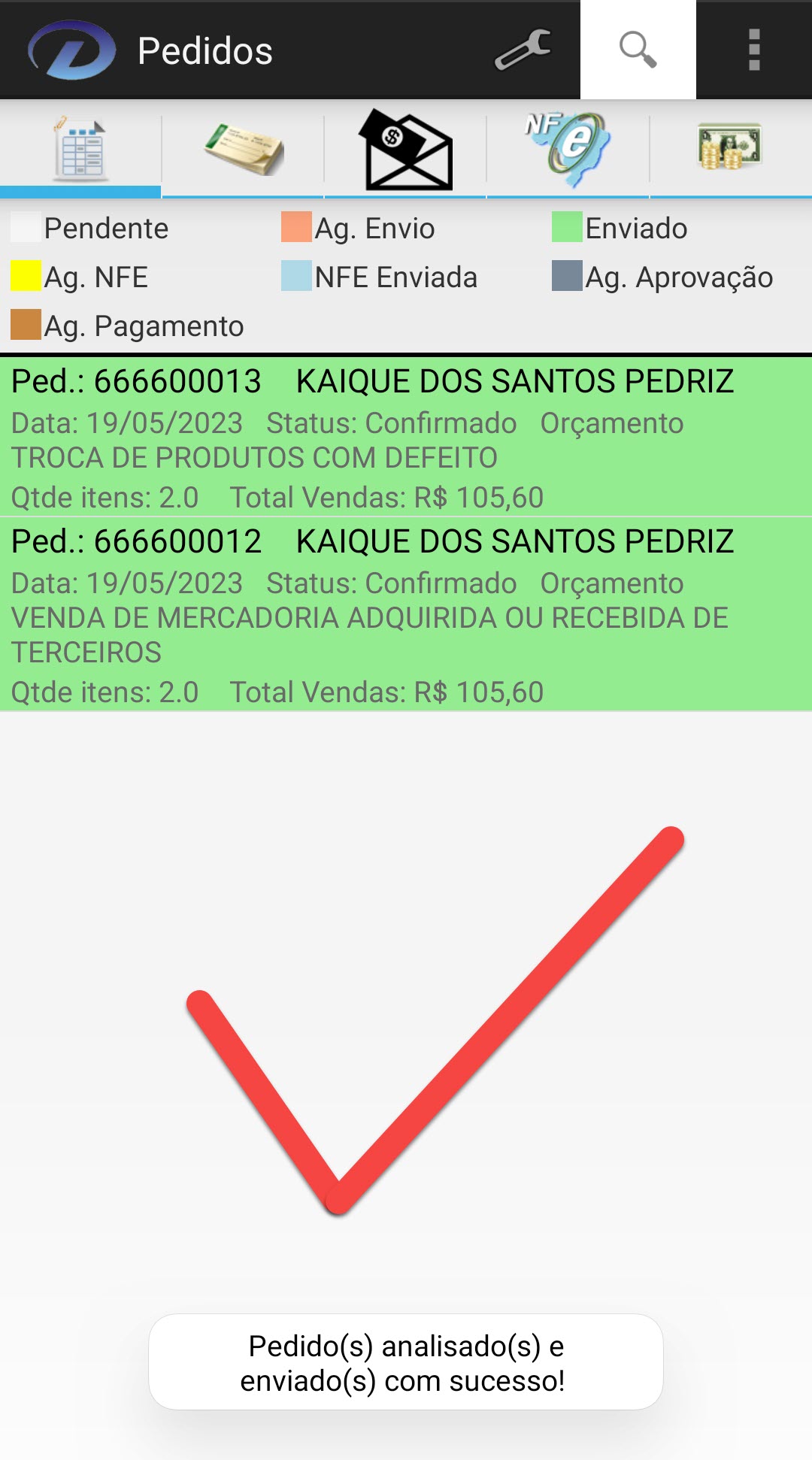Switch to the orders spreadsheet tab
Screen dimensions: 812x1460
click(80, 150)
